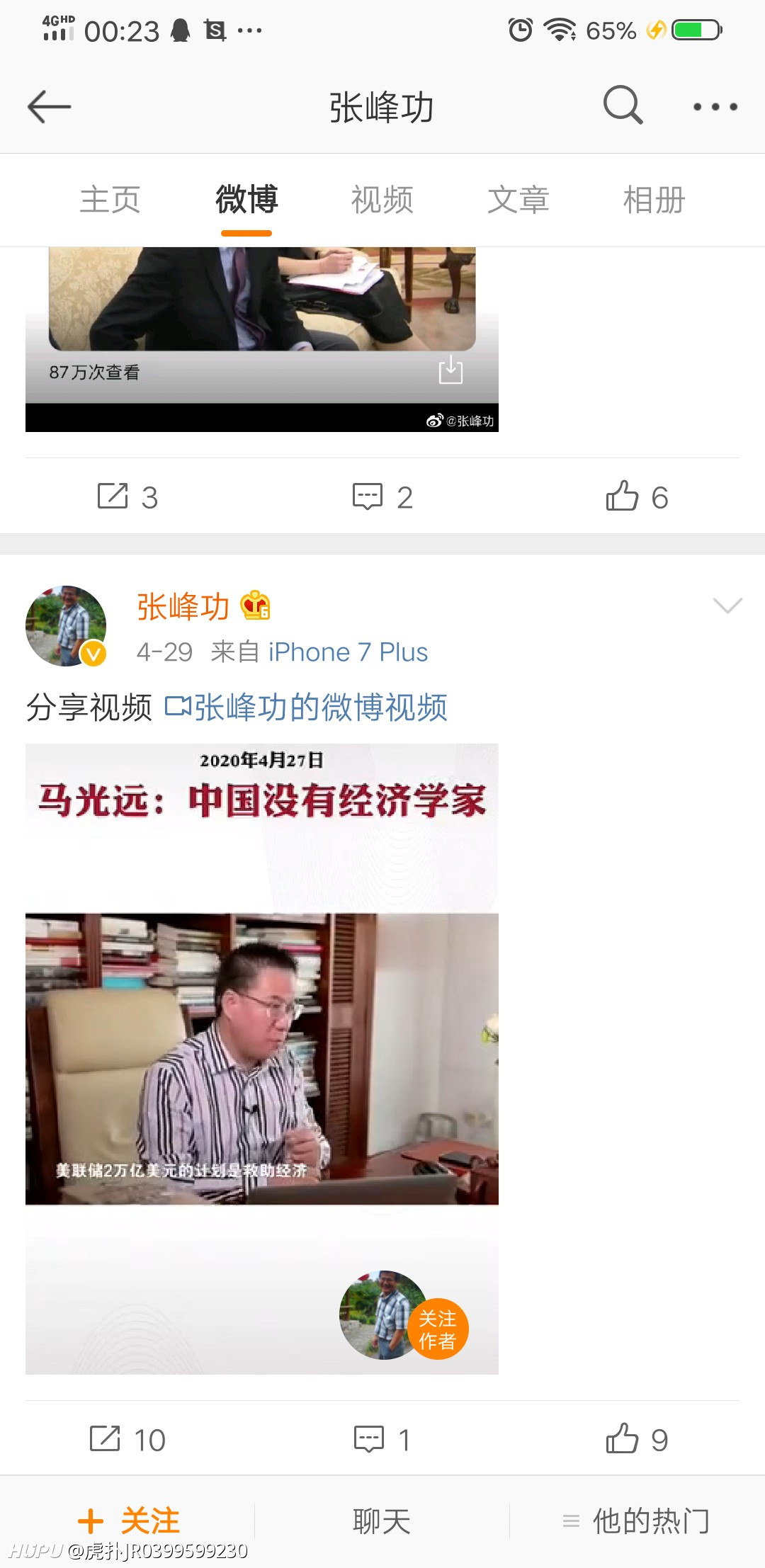Switch to the 相册 tab
Screen dimensions: 765x1568
point(654,200)
